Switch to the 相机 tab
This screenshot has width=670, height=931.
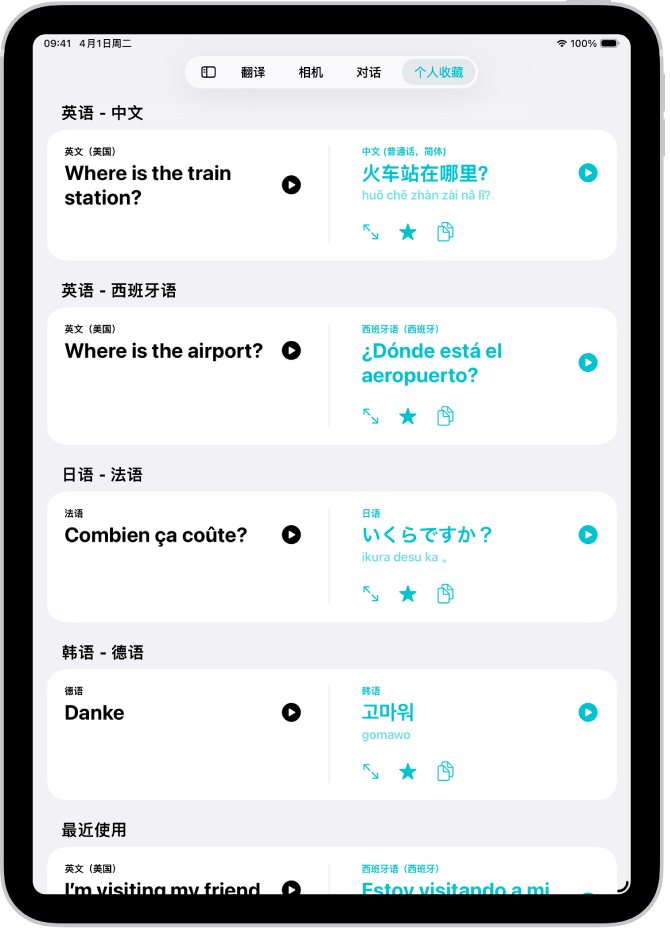(311, 72)
